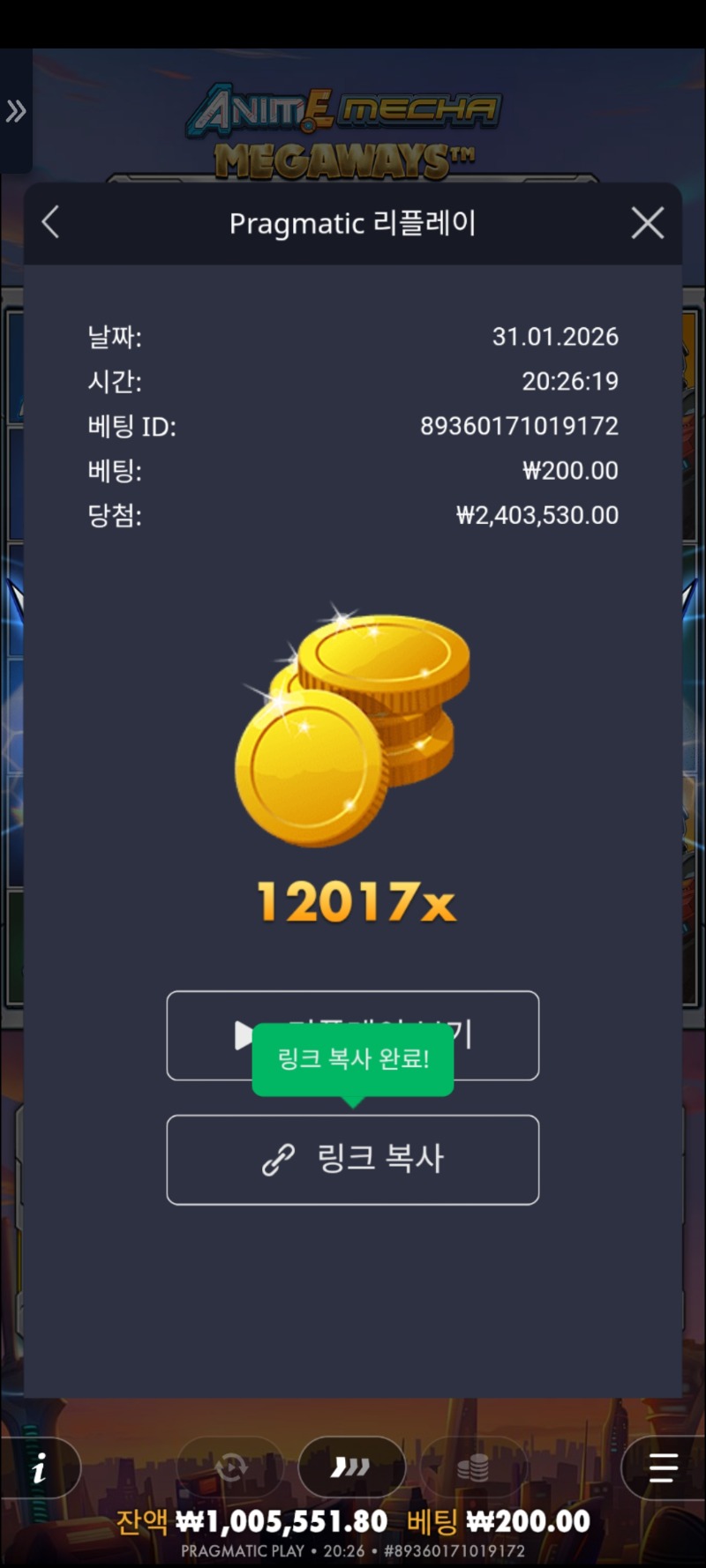
Task: Open the hamburger menu
Action: 663,1467
